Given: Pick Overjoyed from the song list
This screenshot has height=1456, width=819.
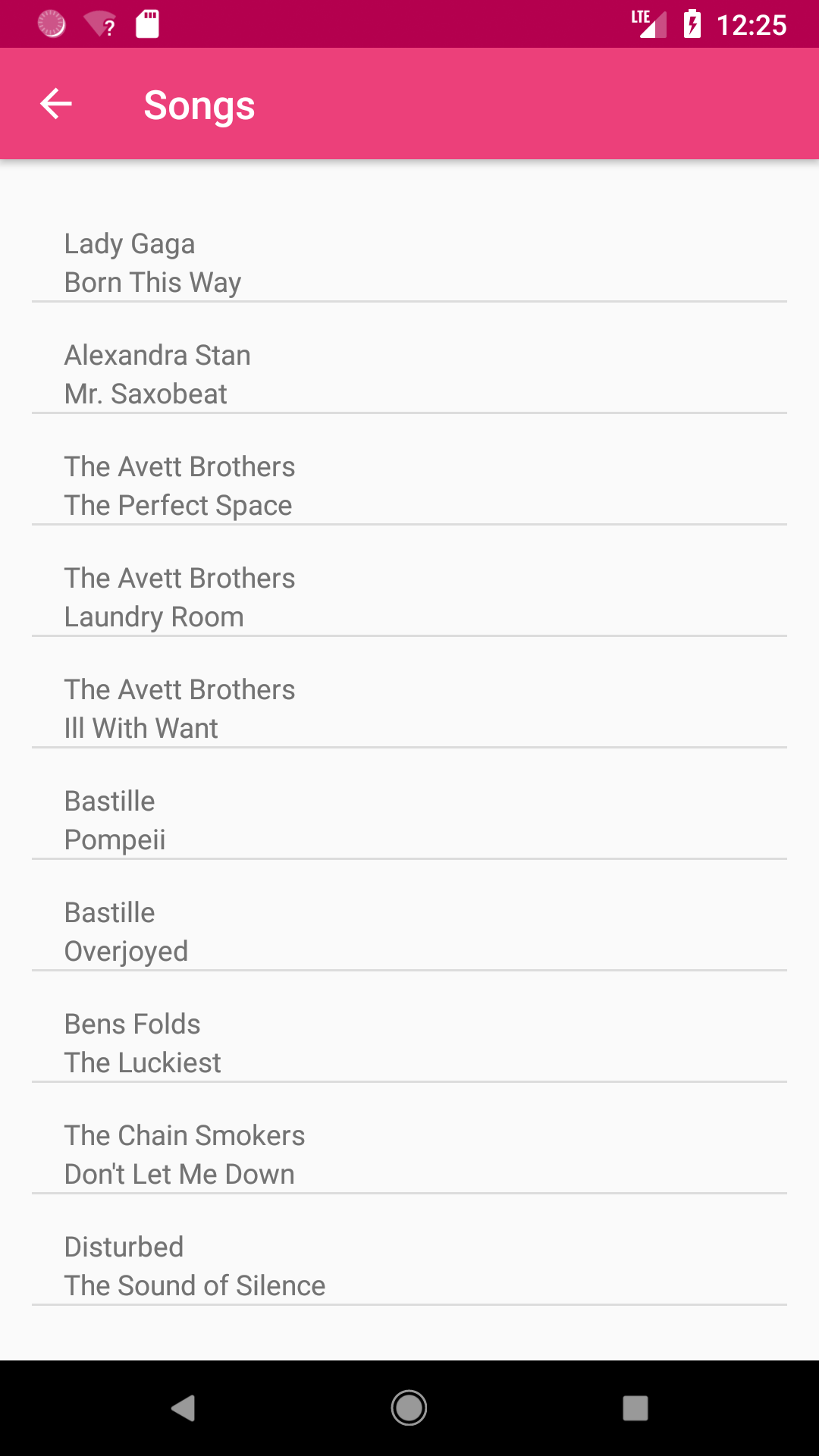Looking at the screenshot, I should click(409, 931).
